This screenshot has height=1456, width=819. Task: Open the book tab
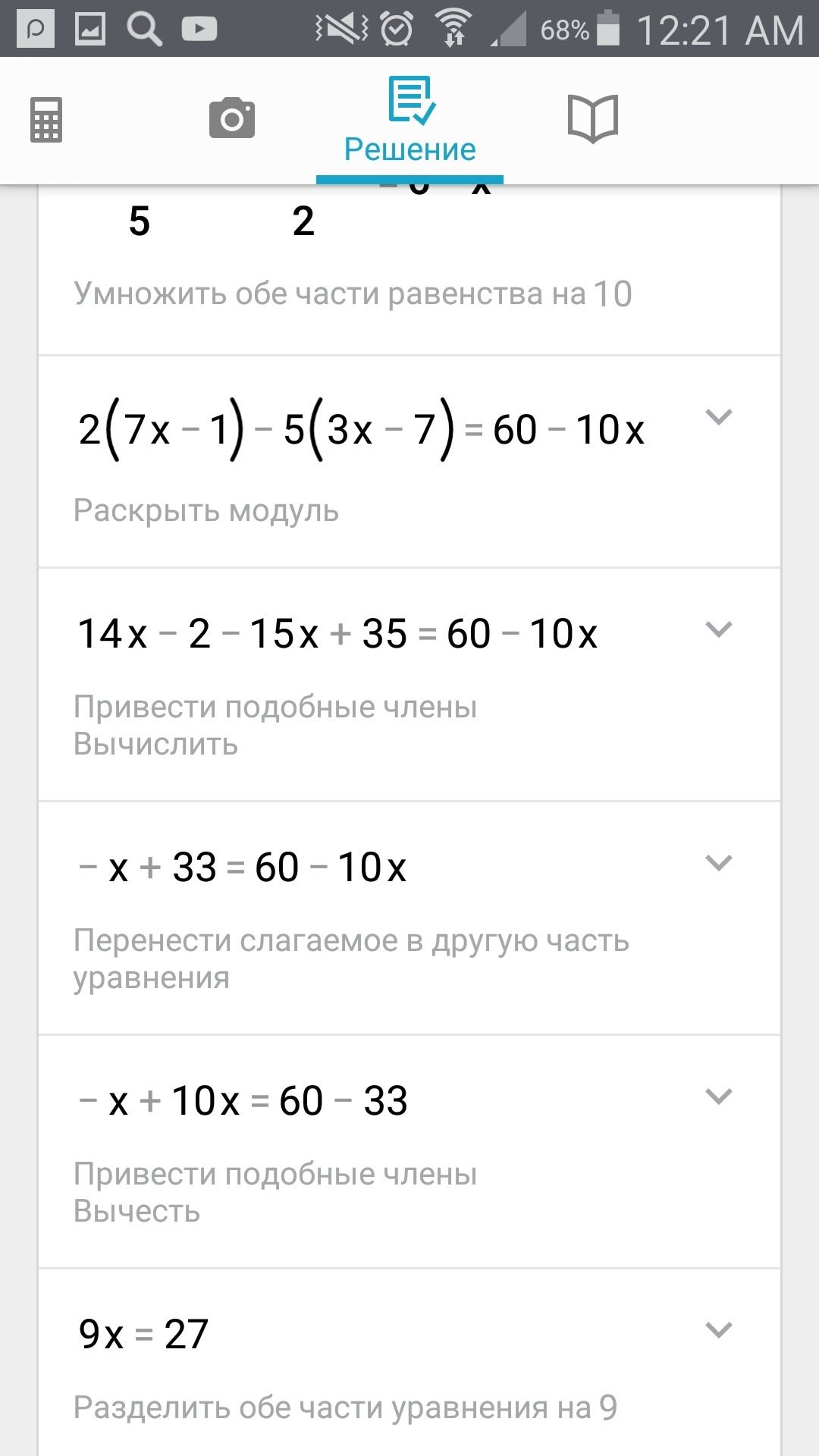click(x=593, y=119)
